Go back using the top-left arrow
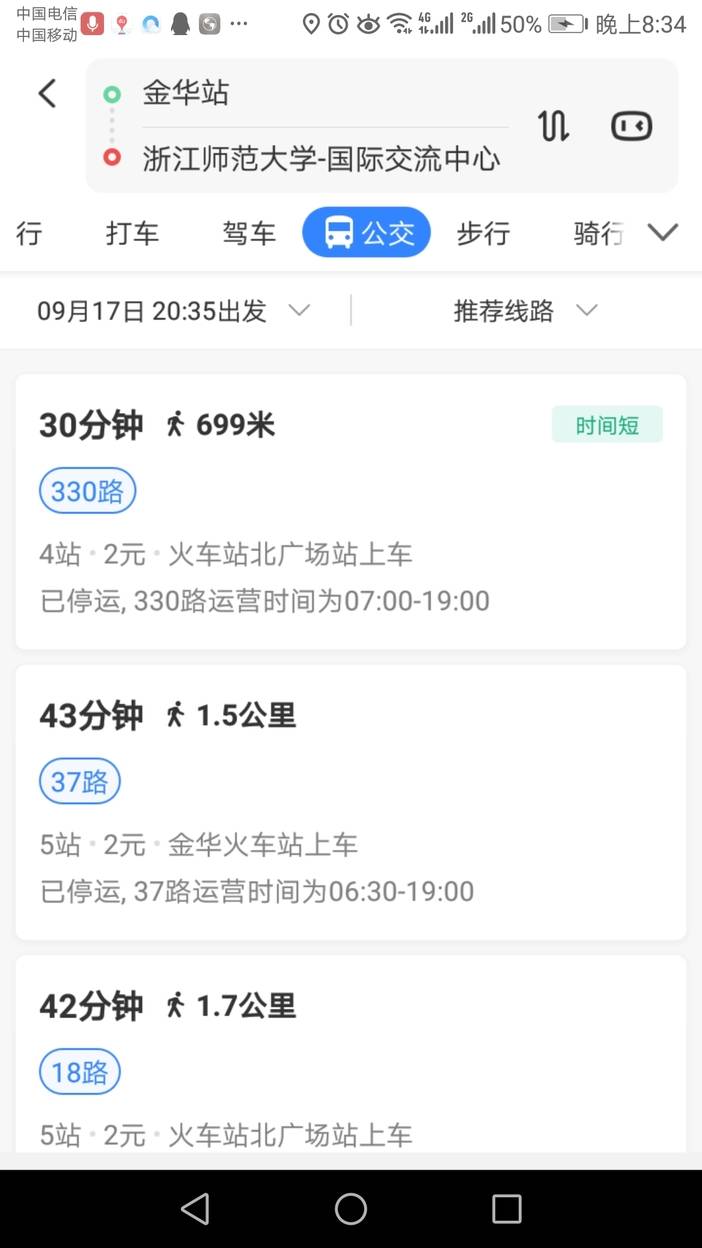Viewport: 702px width, 1248px height. [x=47, y=94]
